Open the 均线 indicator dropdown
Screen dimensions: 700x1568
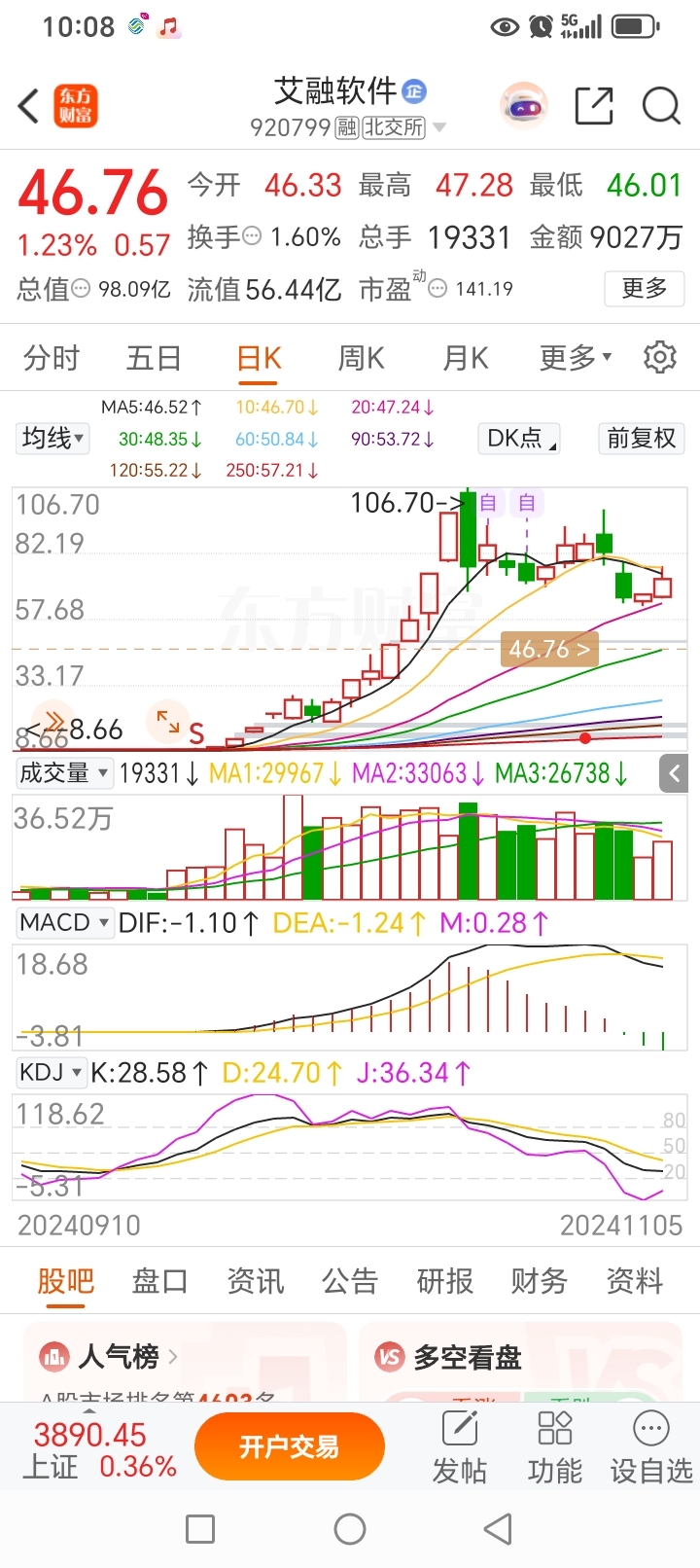tap(53, 439)
